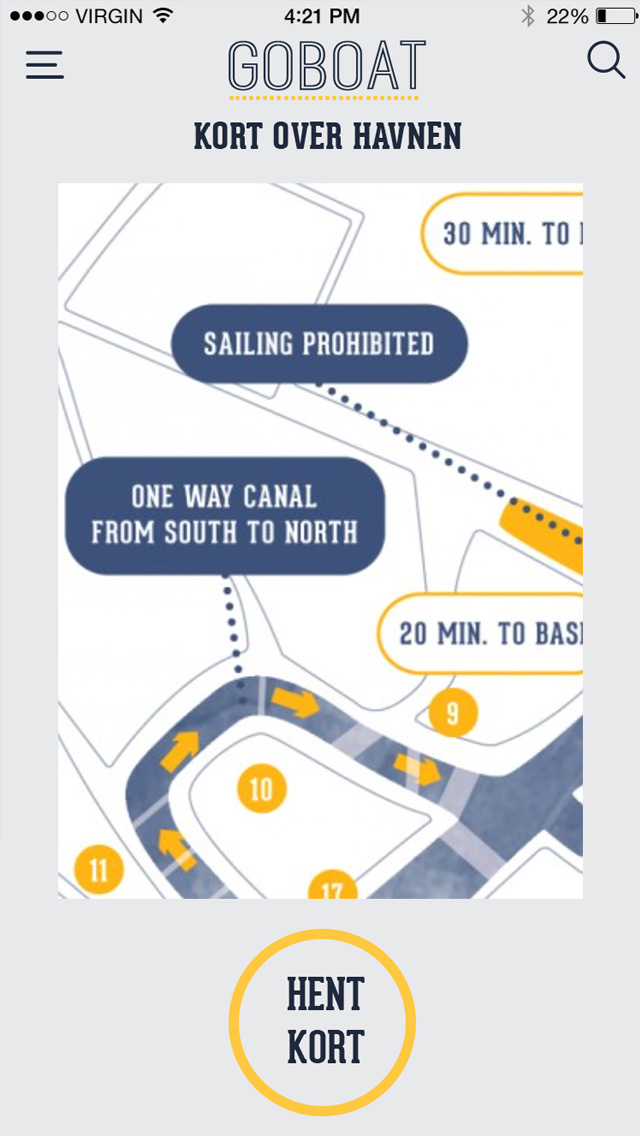Open the search magnifier icon
The image size is (640, 1136).
pos(606,60)
